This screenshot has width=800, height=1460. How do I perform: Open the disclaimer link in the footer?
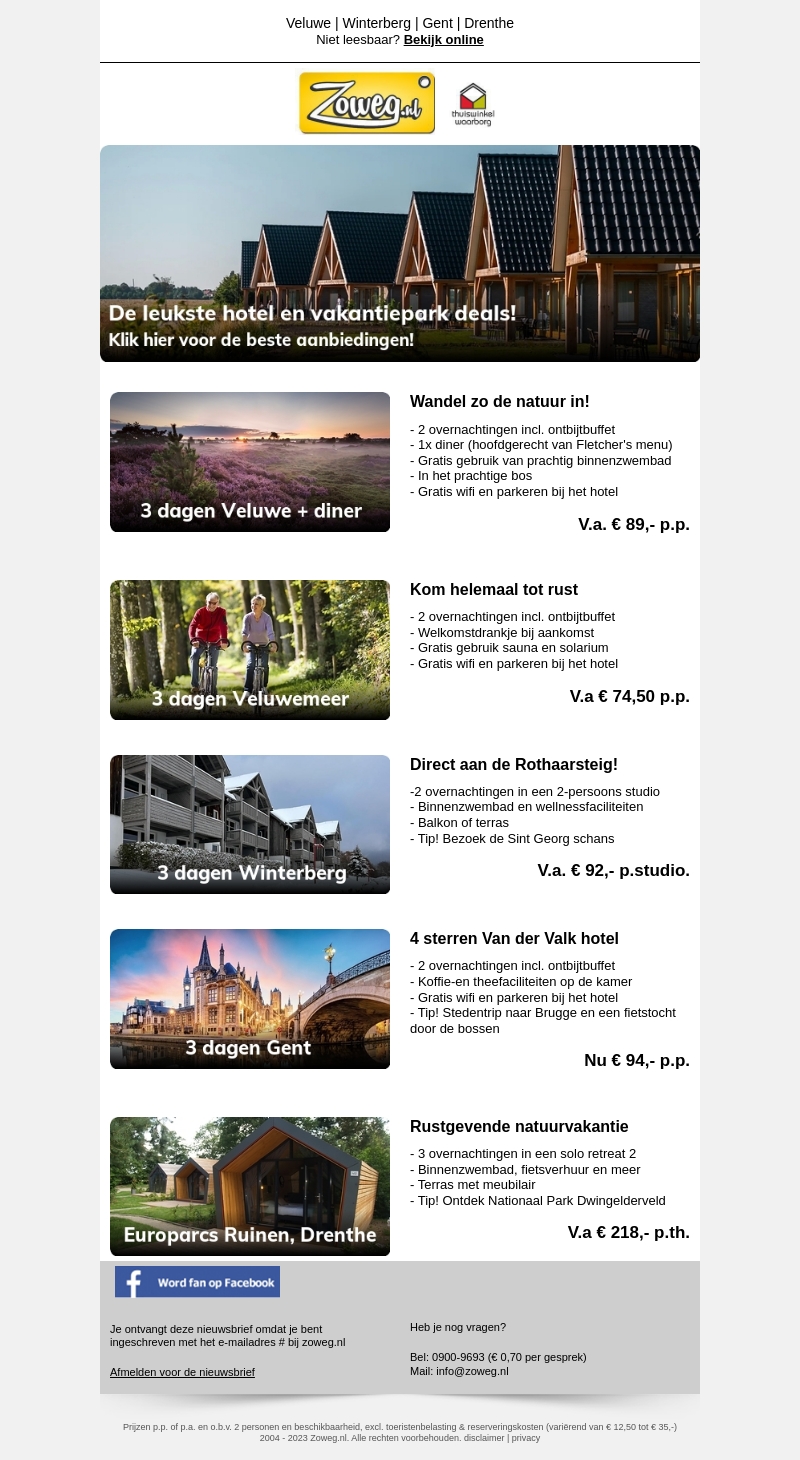(484, 1438)
